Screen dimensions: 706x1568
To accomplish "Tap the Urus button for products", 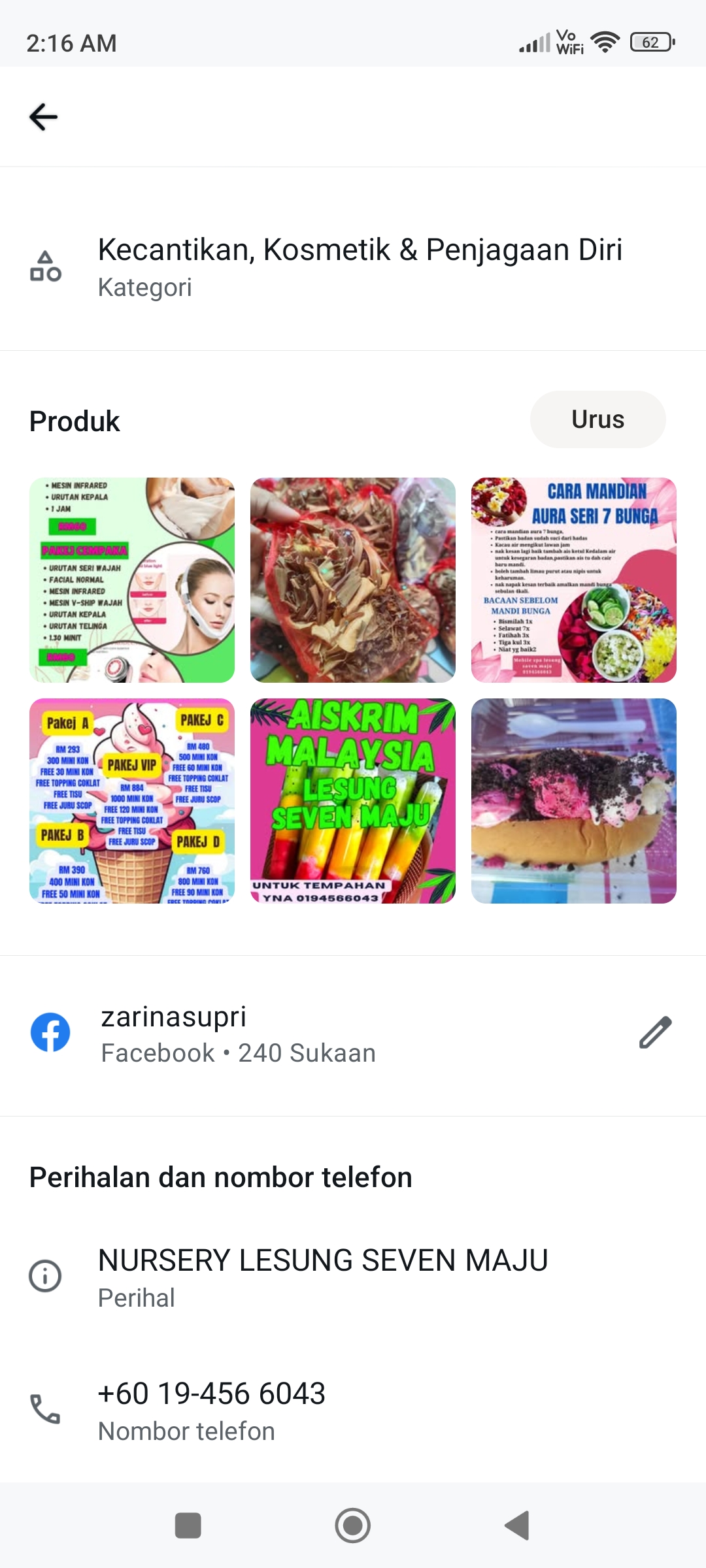I will [x=597, y=419].
